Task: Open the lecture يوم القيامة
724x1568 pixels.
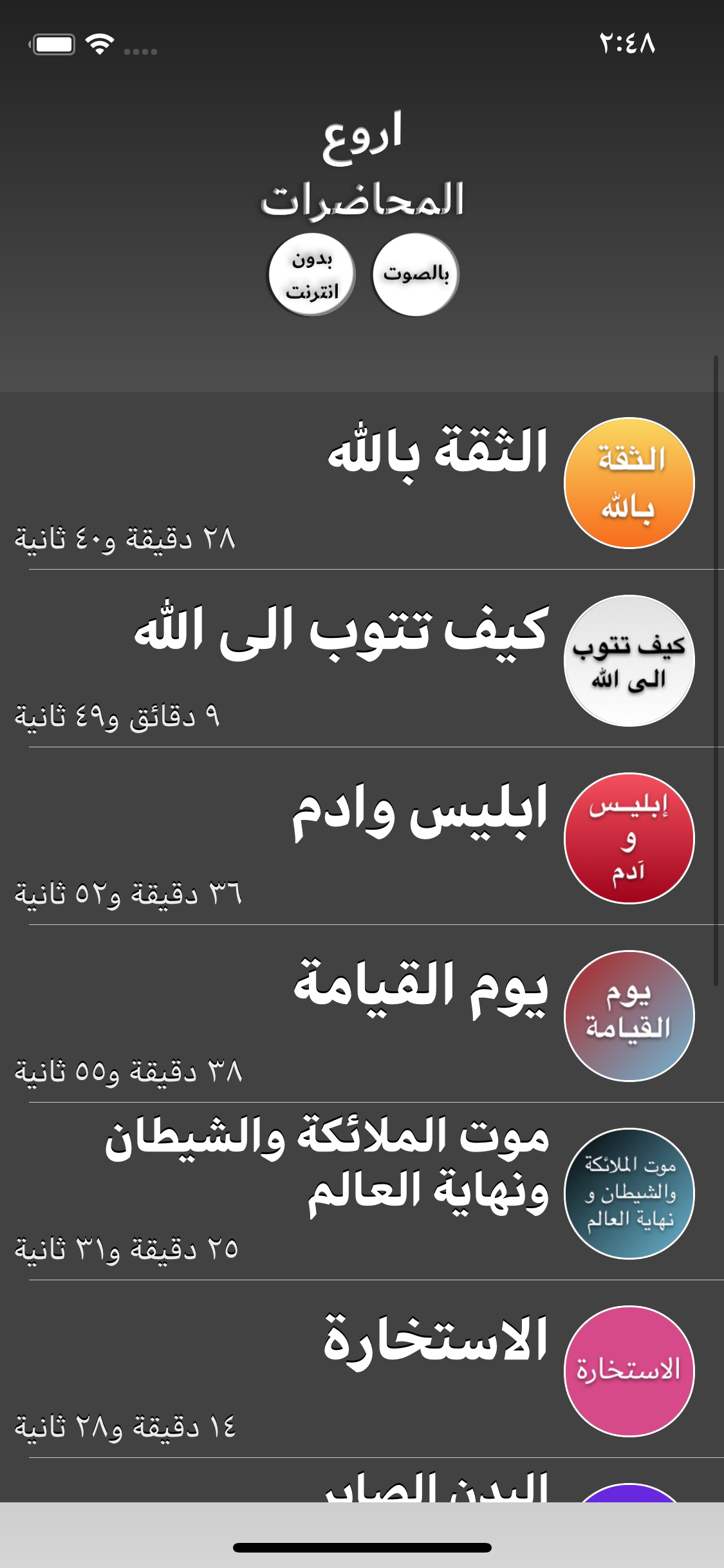Action: click(362, 1014)
